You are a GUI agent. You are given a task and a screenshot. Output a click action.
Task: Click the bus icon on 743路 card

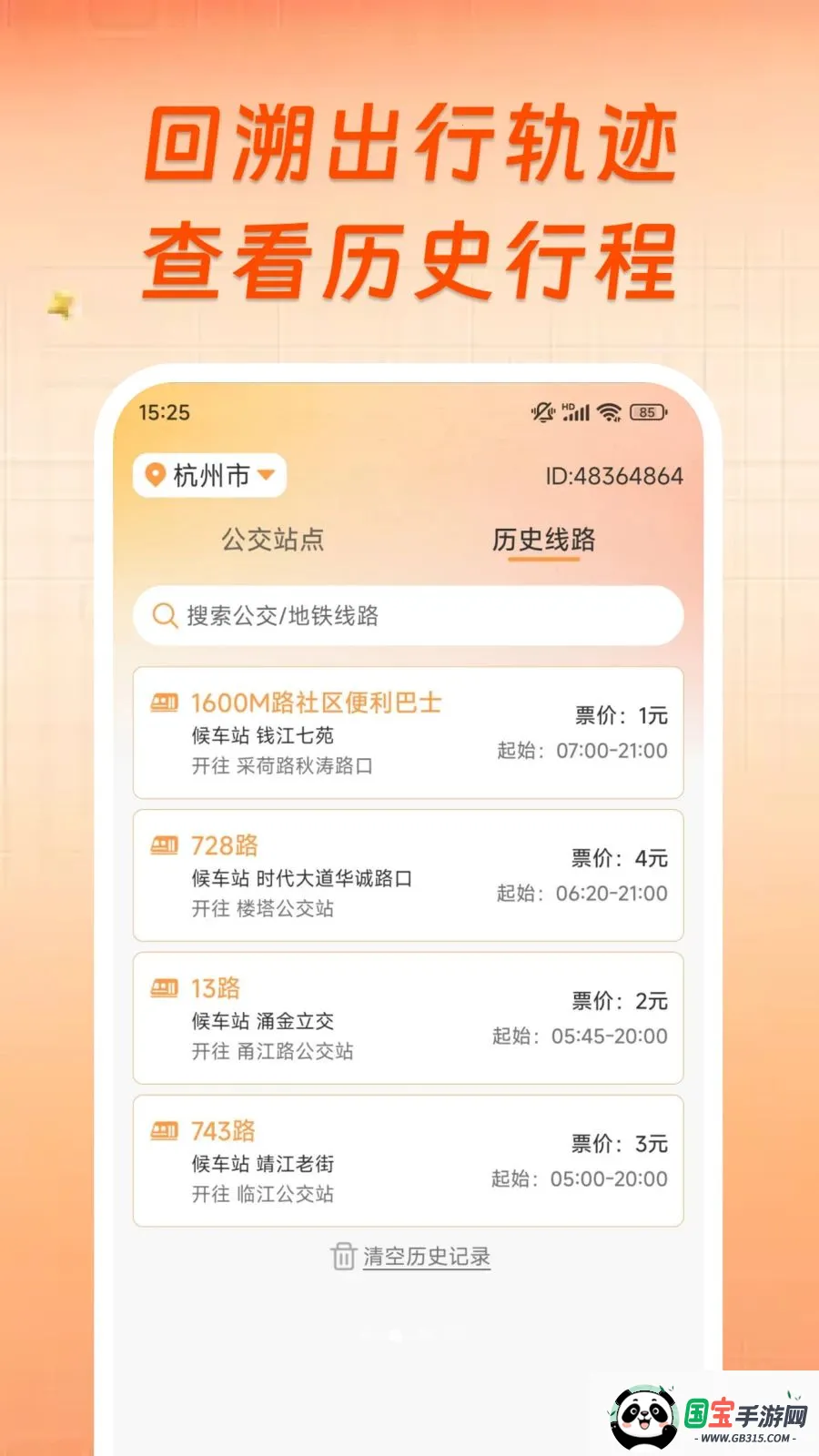165,1131
